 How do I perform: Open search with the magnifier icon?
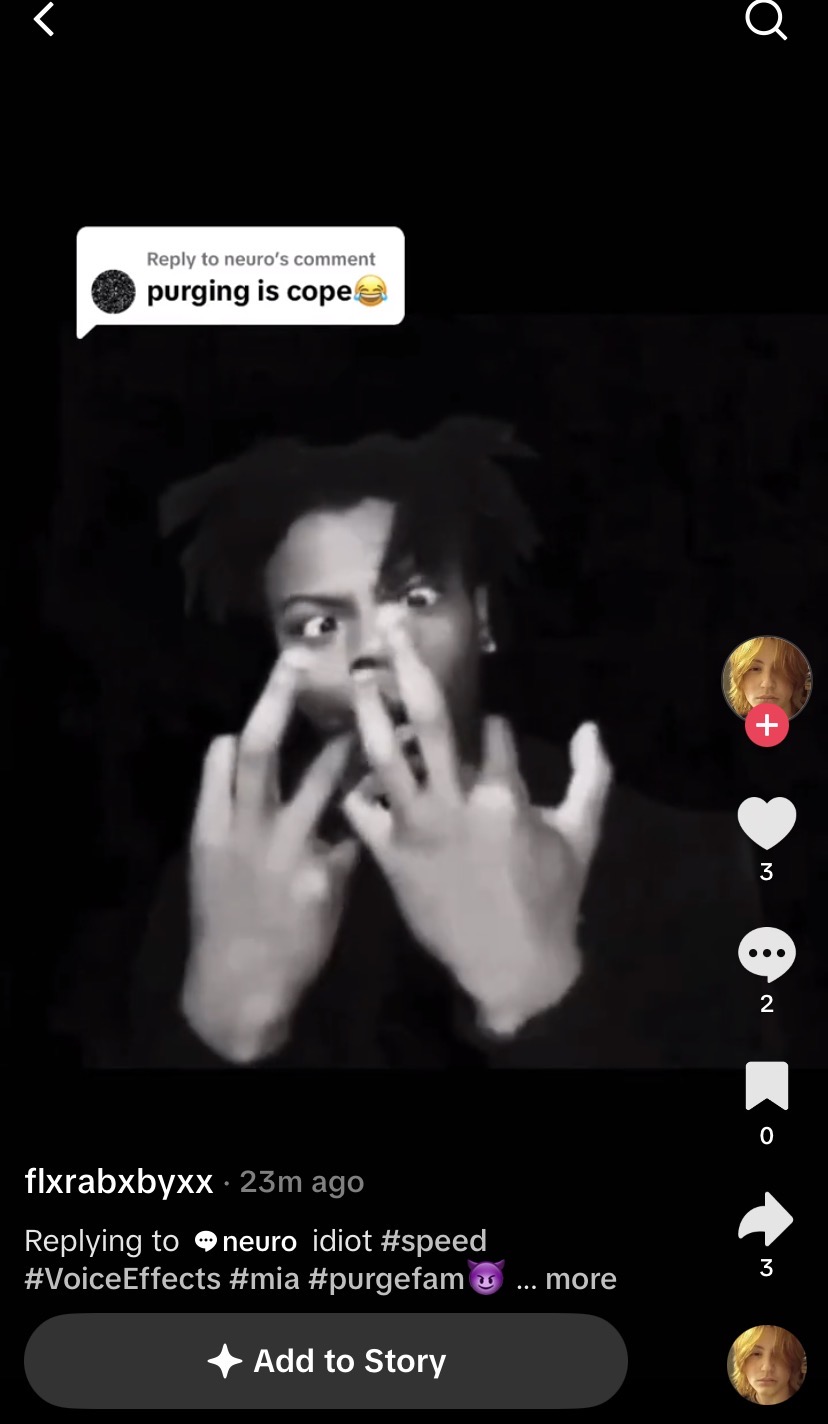[x=766, y=19]
